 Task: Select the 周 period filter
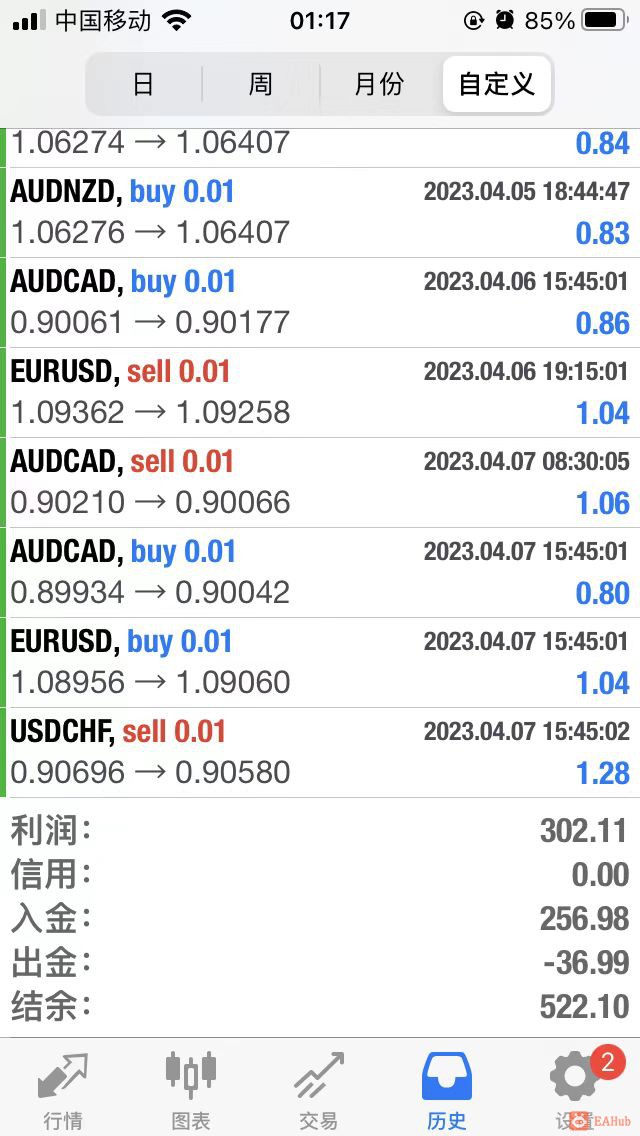261,84
